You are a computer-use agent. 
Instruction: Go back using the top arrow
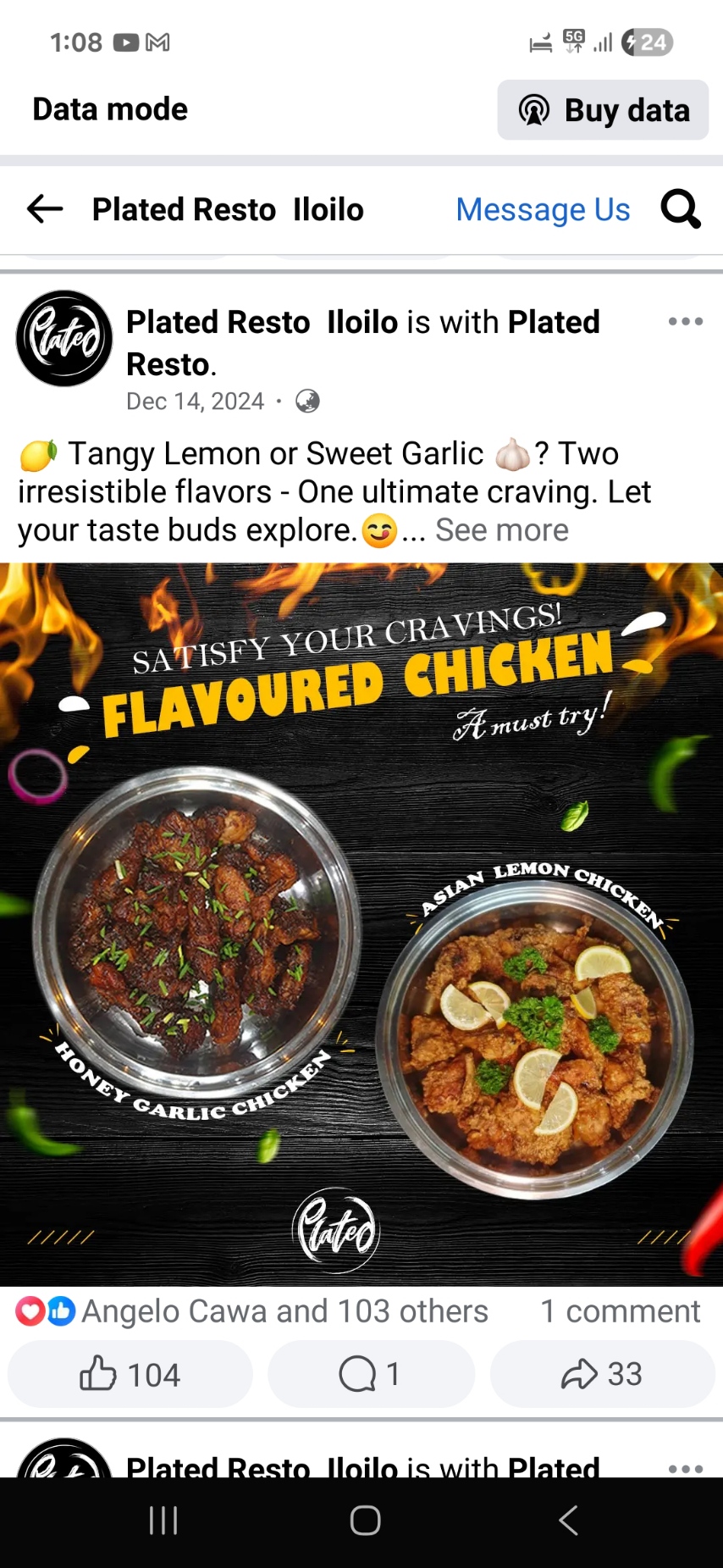[x=45, y=208]
